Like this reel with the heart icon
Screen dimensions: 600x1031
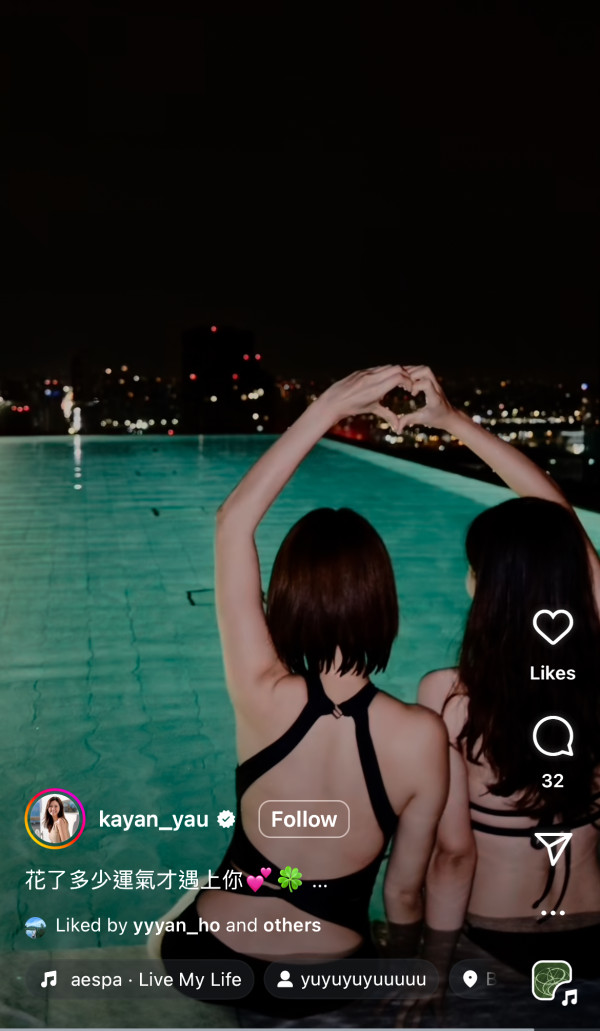552,628
